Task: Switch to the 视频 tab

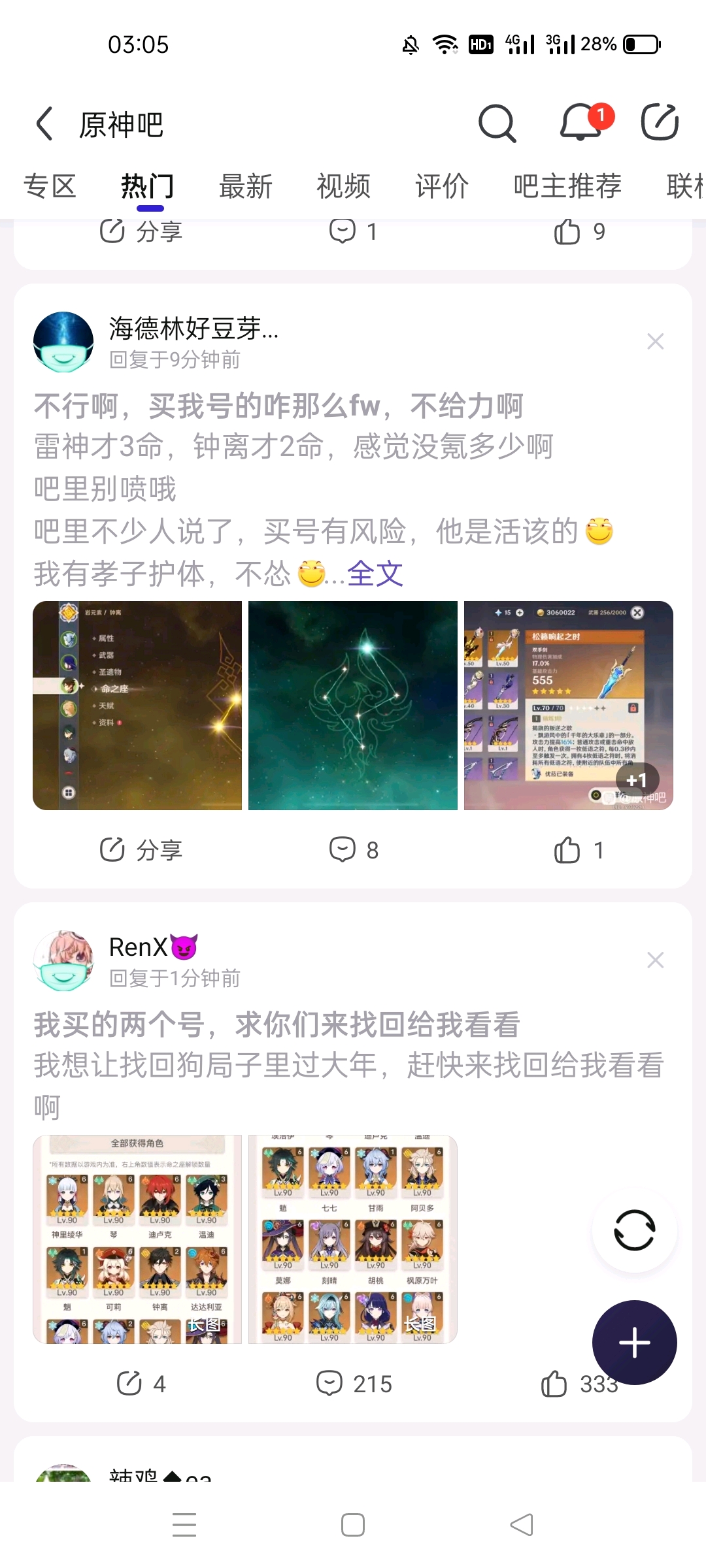Action: click(343, 186)
